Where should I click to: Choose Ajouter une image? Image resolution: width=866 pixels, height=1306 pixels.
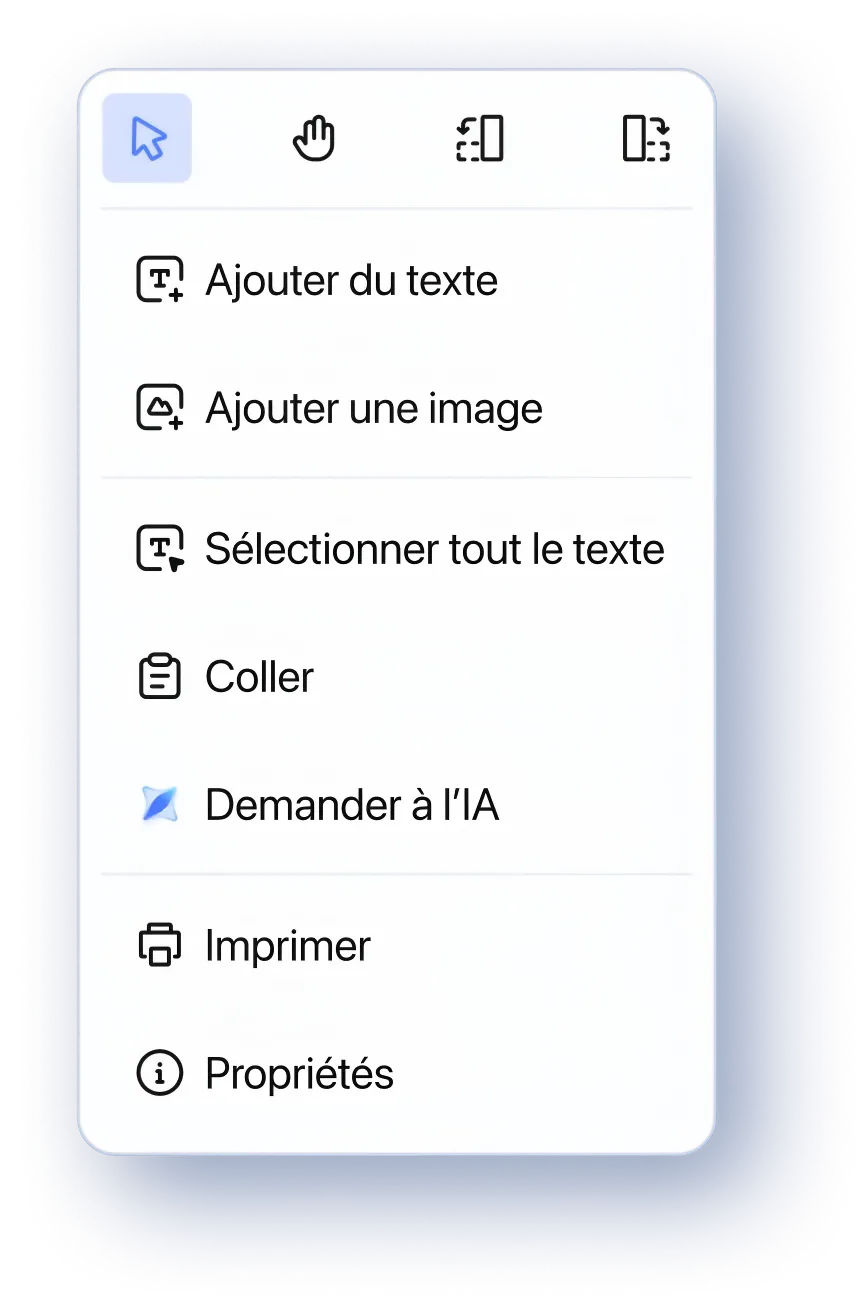coord(373,408)
